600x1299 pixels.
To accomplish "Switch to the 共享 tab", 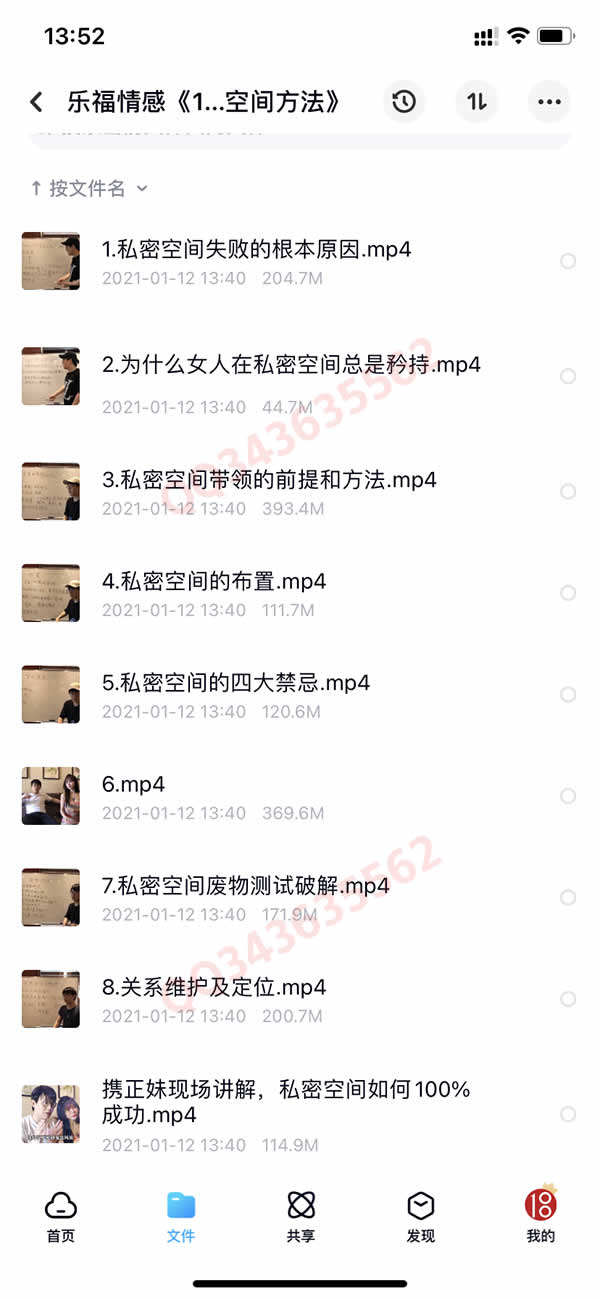I will pos(301,1216).
